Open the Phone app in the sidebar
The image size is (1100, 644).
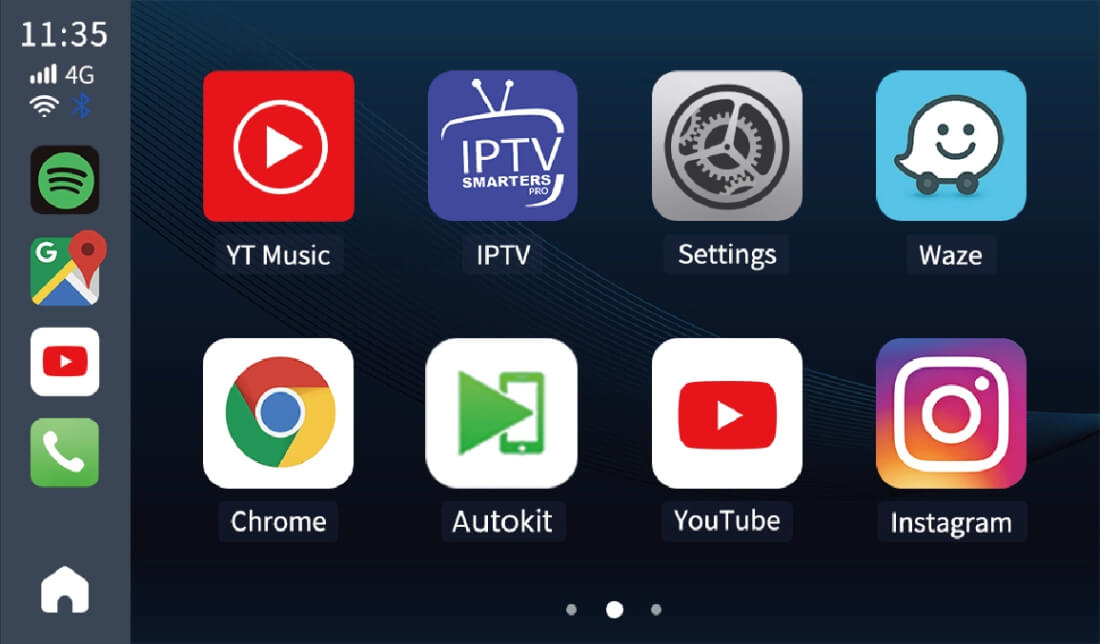pos(65,452)
